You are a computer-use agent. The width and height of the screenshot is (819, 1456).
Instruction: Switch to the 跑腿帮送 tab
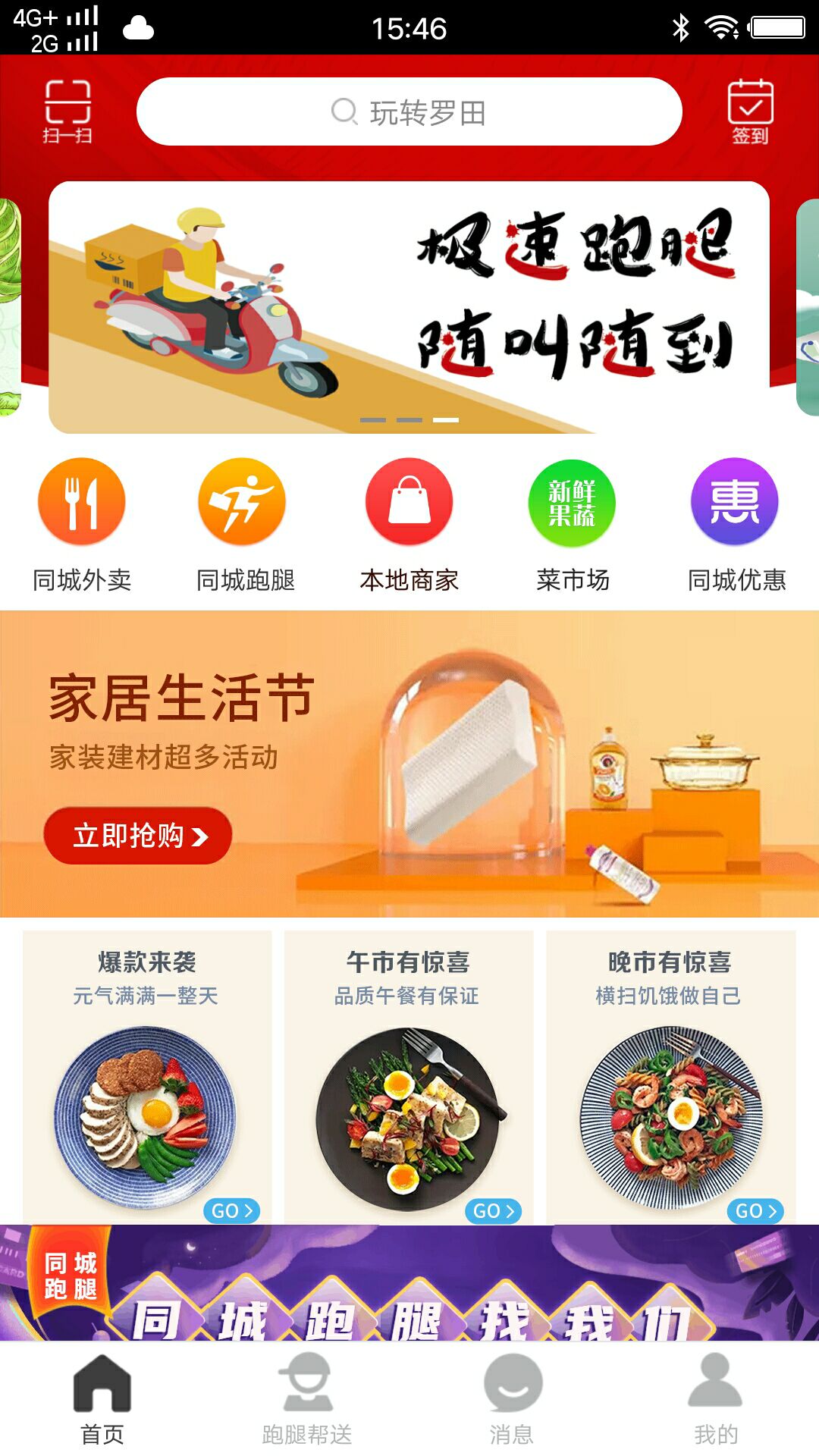[x=306, y=1400]
